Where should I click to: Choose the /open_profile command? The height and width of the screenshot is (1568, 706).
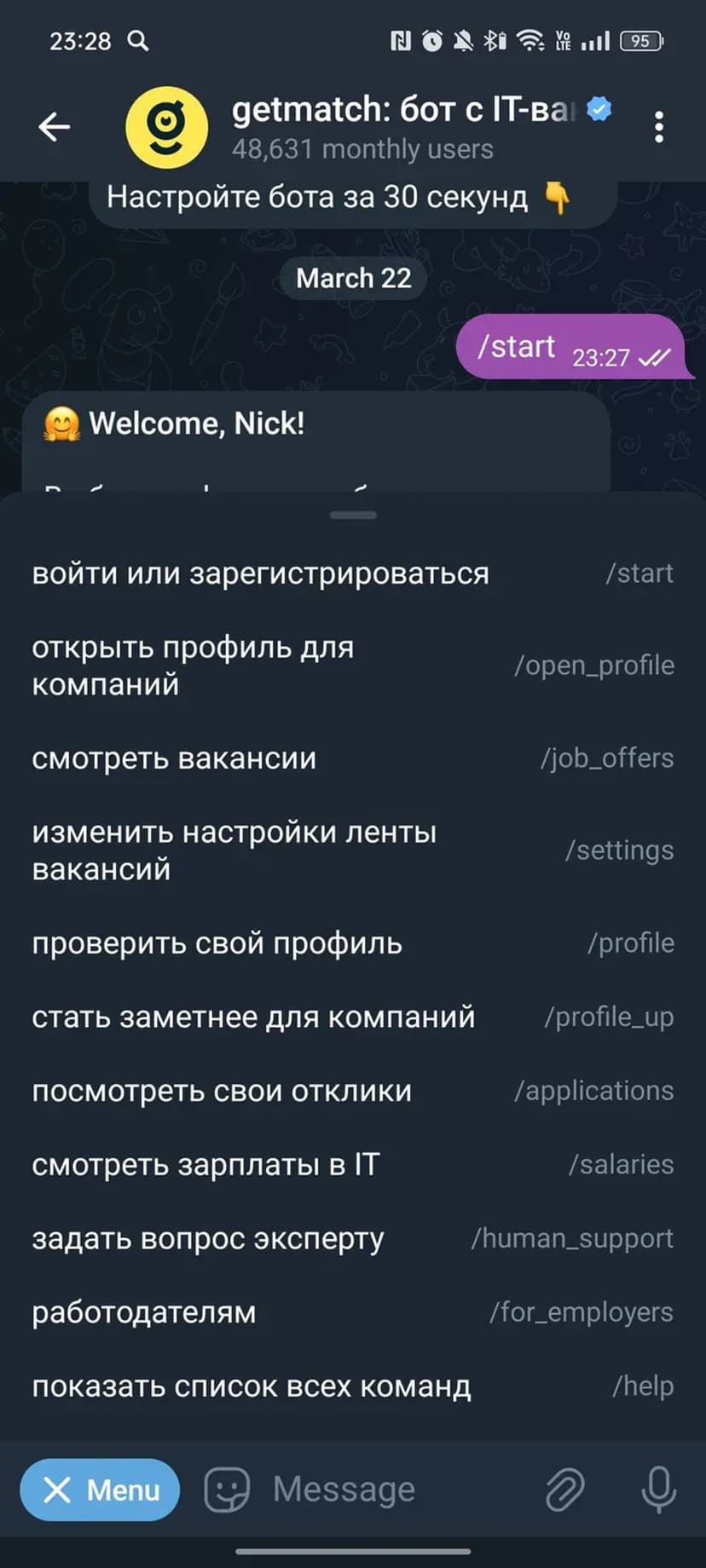[x=352, y=666]
